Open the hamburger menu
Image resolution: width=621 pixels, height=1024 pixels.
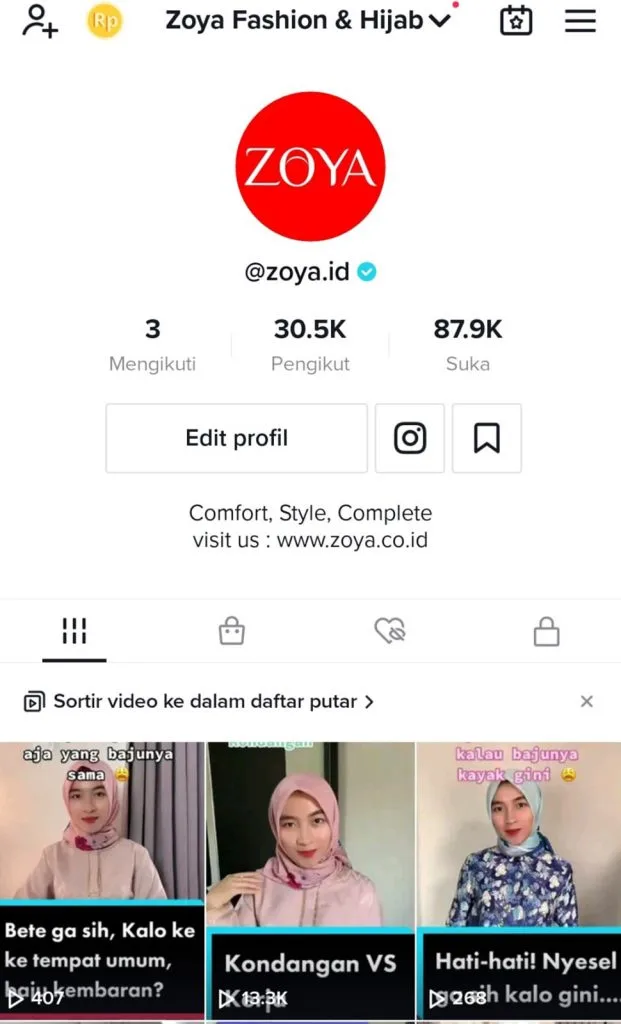coord(580,21)
